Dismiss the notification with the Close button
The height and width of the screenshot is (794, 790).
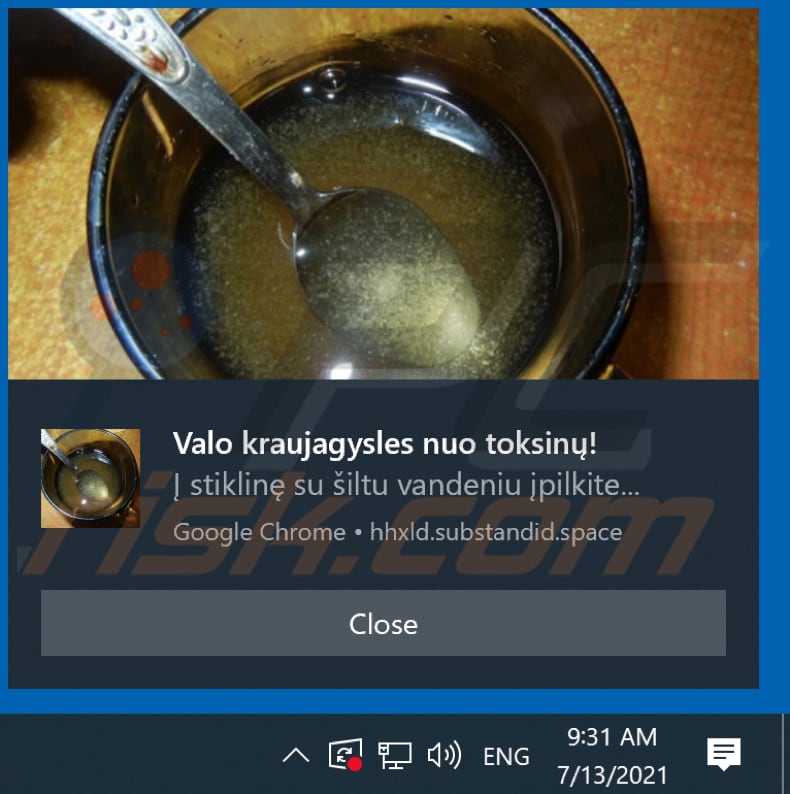(383, 623)
